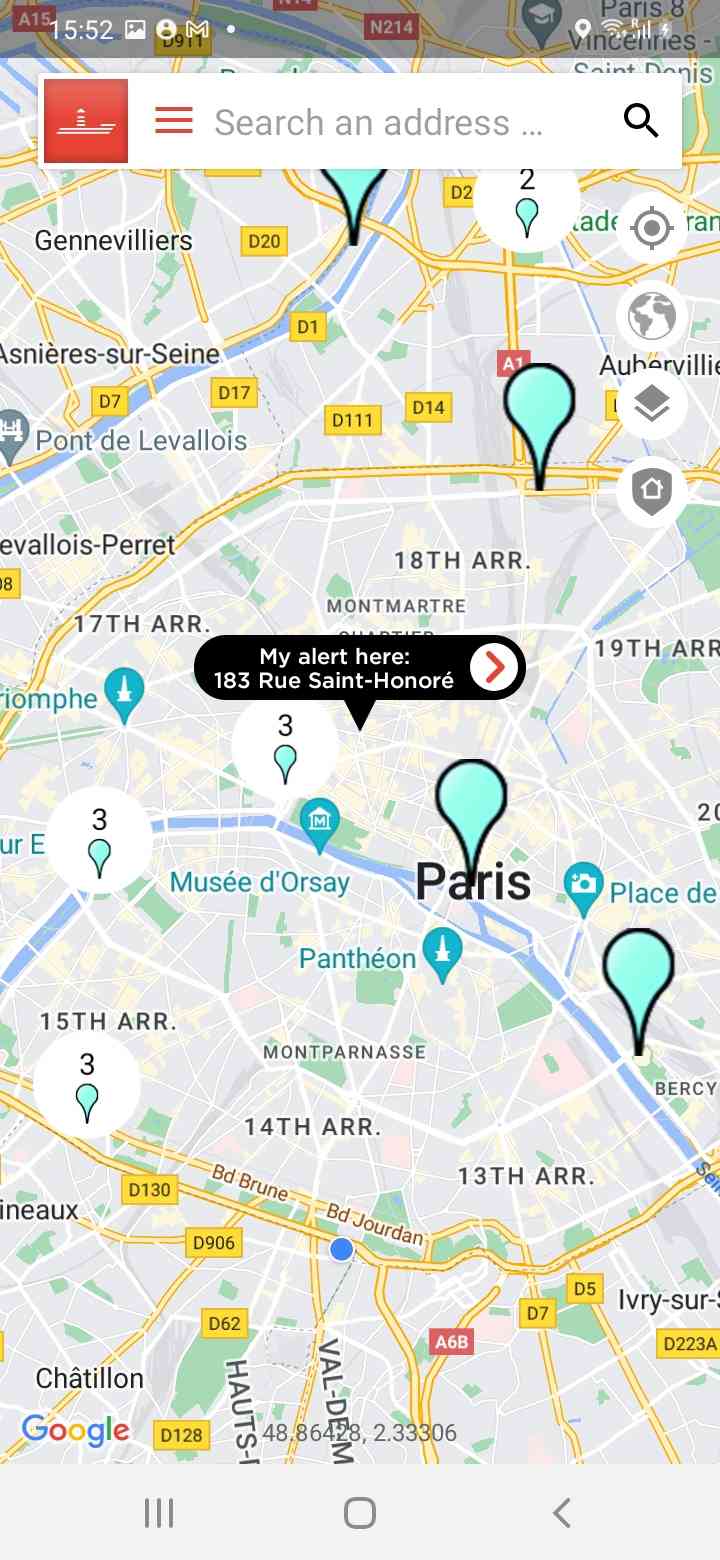Open the 3-marker cluster near Musée d'Orsay
The height and width of the screenshot is (1560, 720).
coord(285,748)
